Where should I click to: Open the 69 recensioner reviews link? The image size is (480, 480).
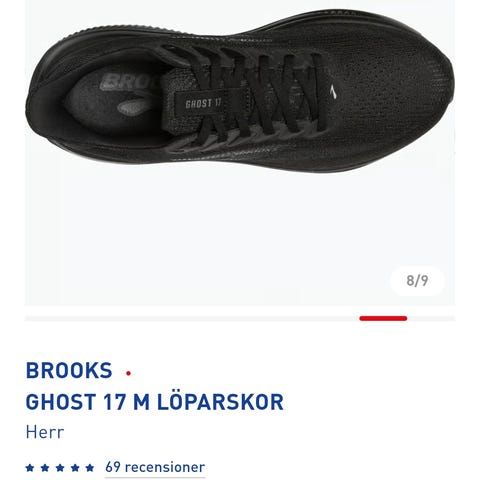(x=155, y=467)
